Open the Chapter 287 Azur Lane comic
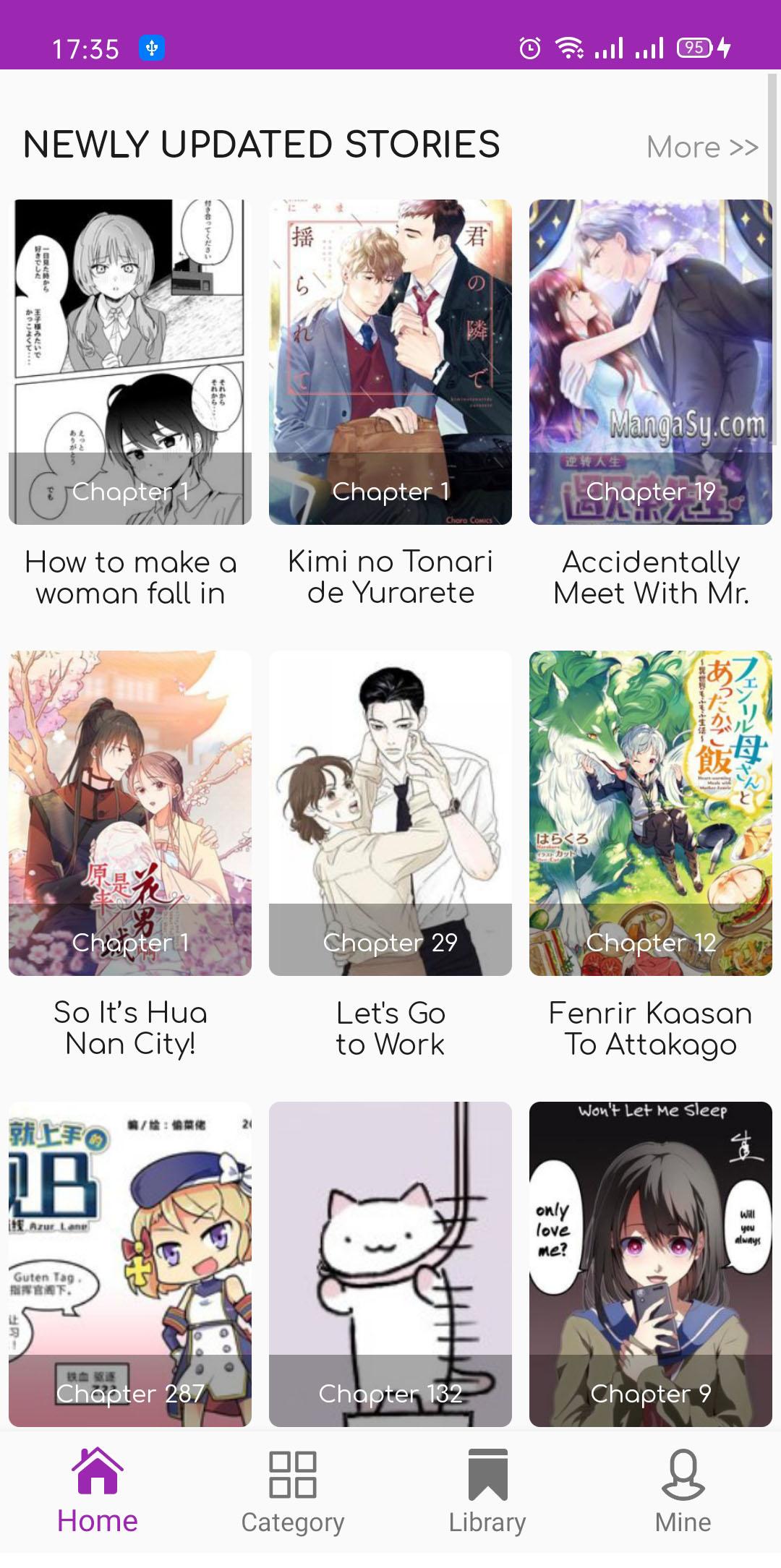 [x=130, y=1264]
